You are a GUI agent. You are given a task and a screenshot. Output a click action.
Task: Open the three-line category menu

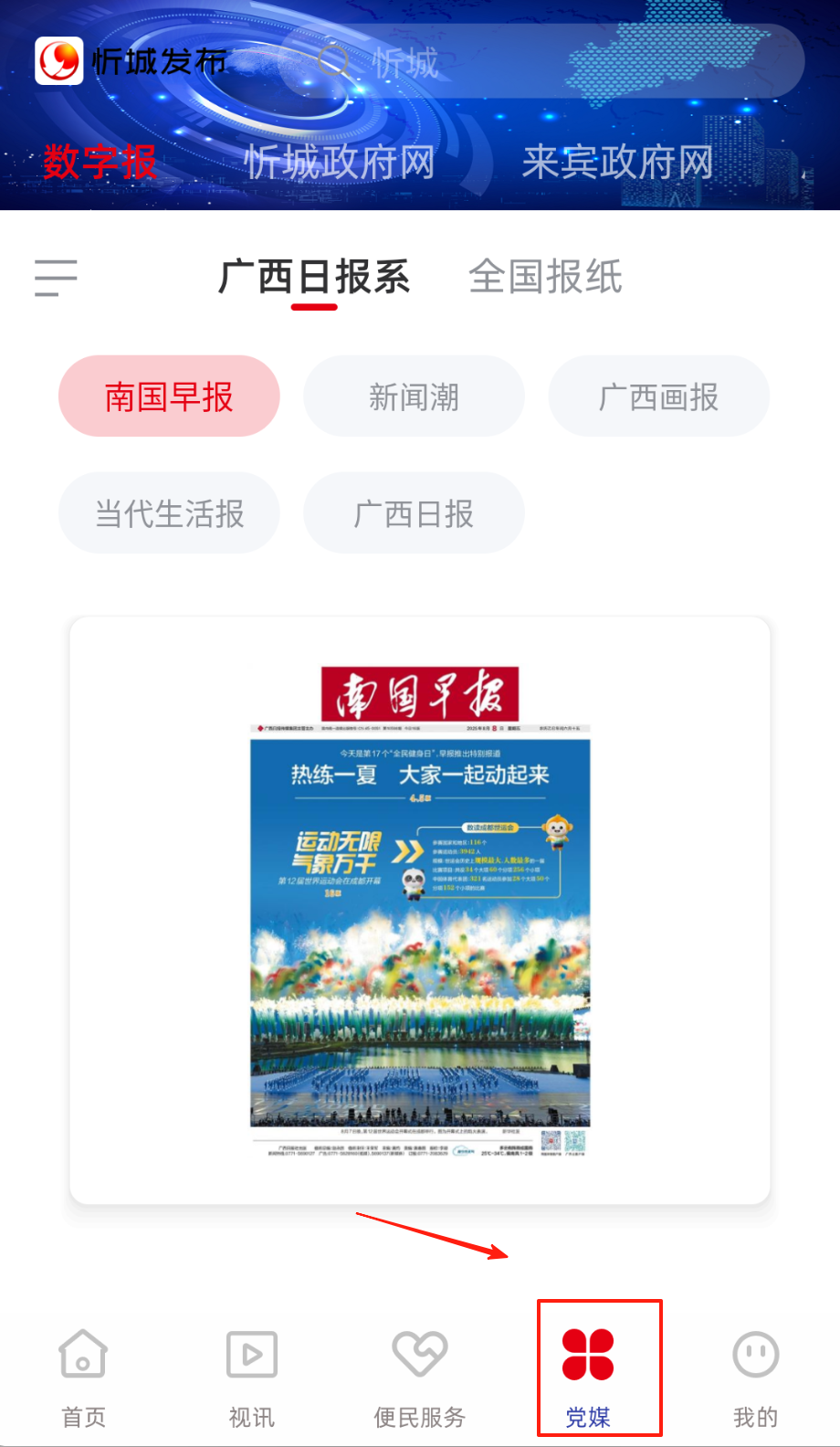(x=56, y=278)
